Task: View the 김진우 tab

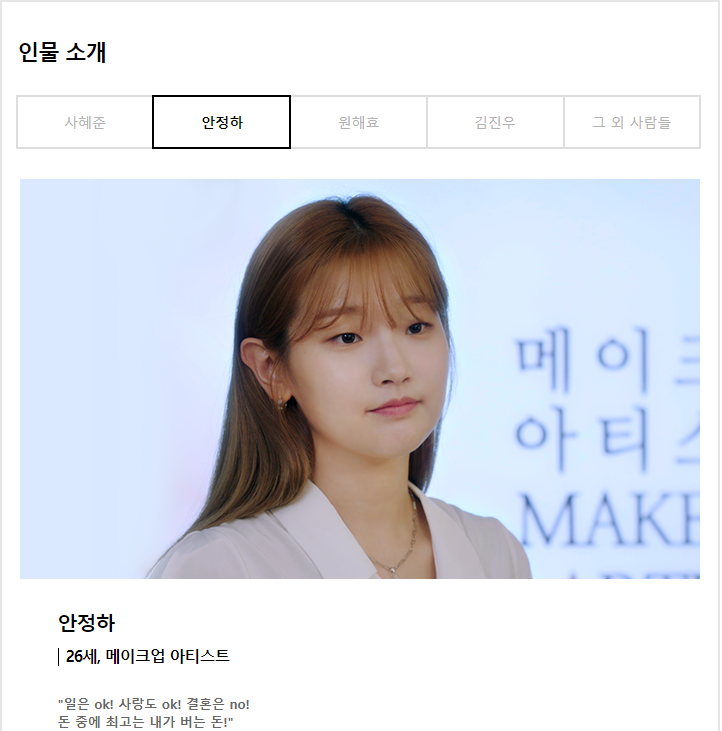Action: (x=495, y=123)
